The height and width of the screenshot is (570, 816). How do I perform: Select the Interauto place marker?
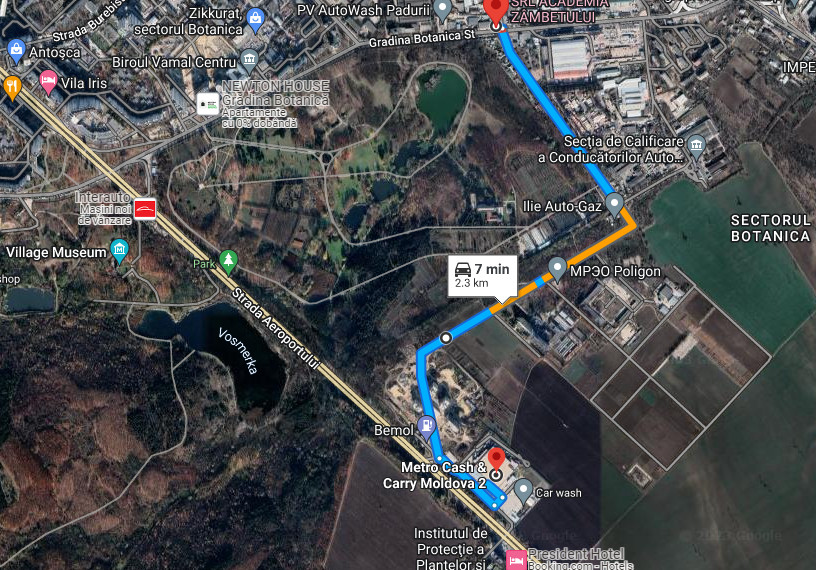click(x=145, y=209)
